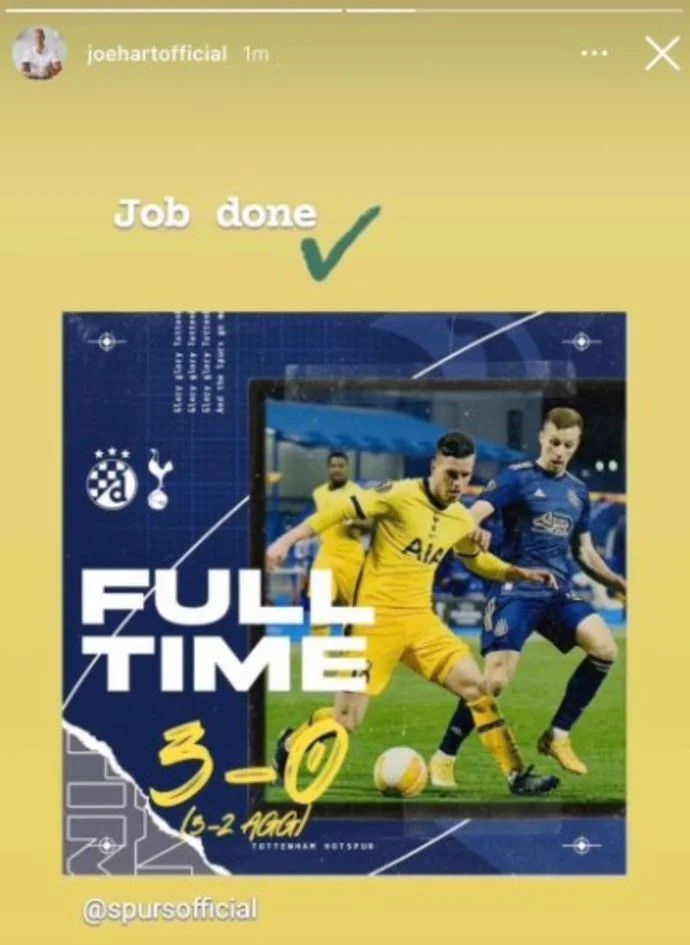Viewport: 690px width, 945px height.
Task: Open the @spursofficial mention
Action: pos(170,909)
